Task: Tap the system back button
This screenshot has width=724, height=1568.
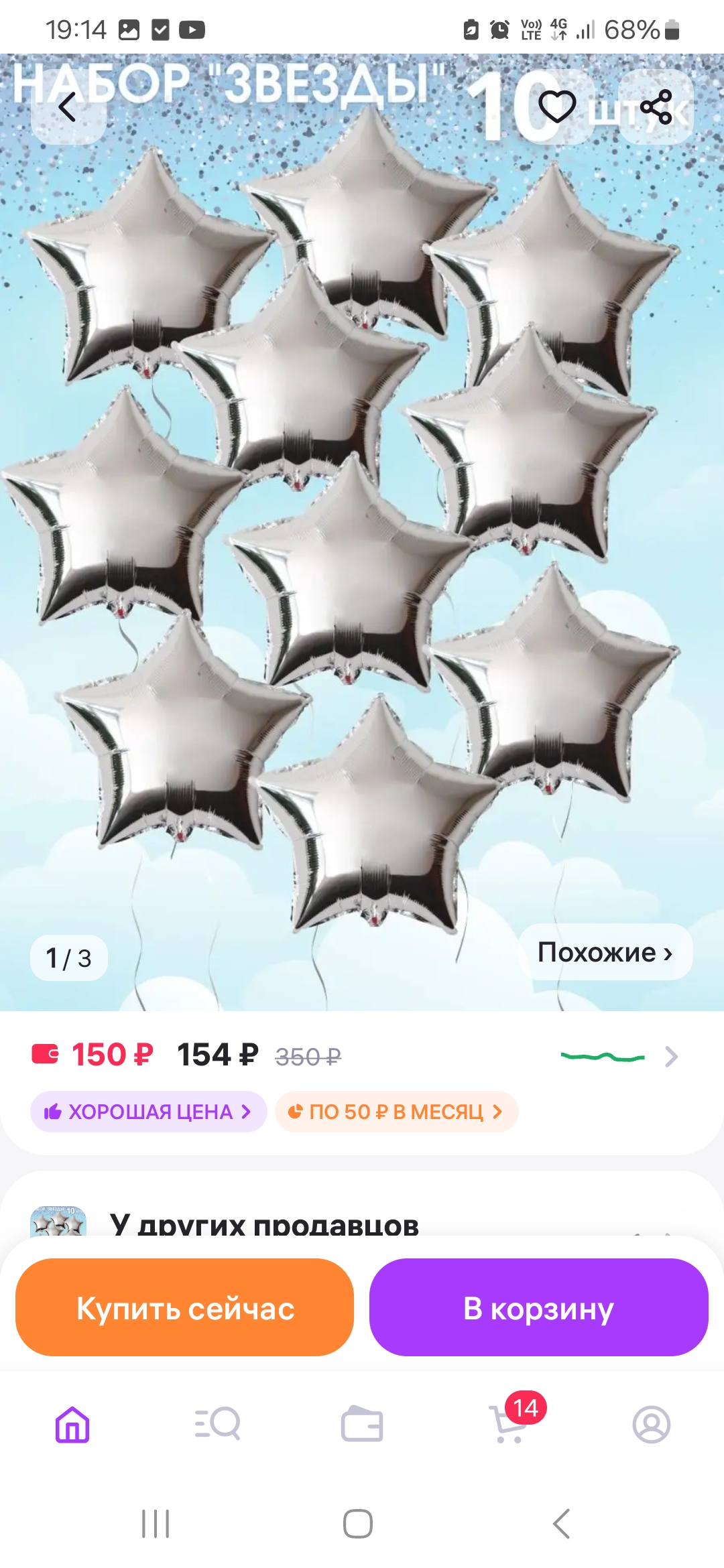Action: (x=562, y=1524)
